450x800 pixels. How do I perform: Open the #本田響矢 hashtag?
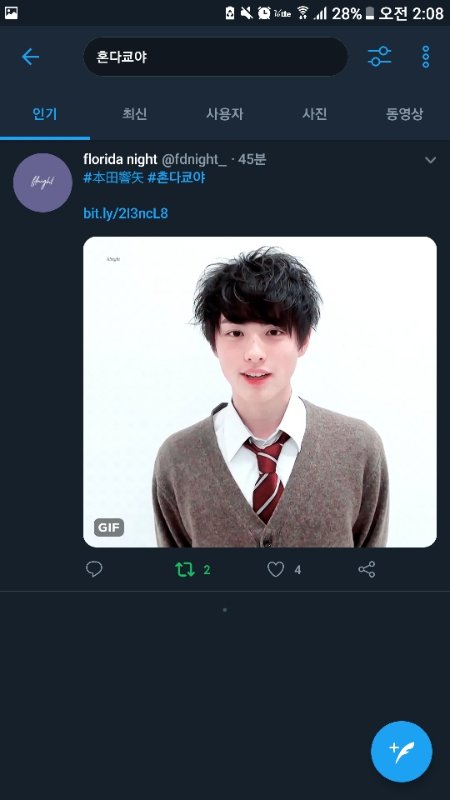tap(113, 178)
